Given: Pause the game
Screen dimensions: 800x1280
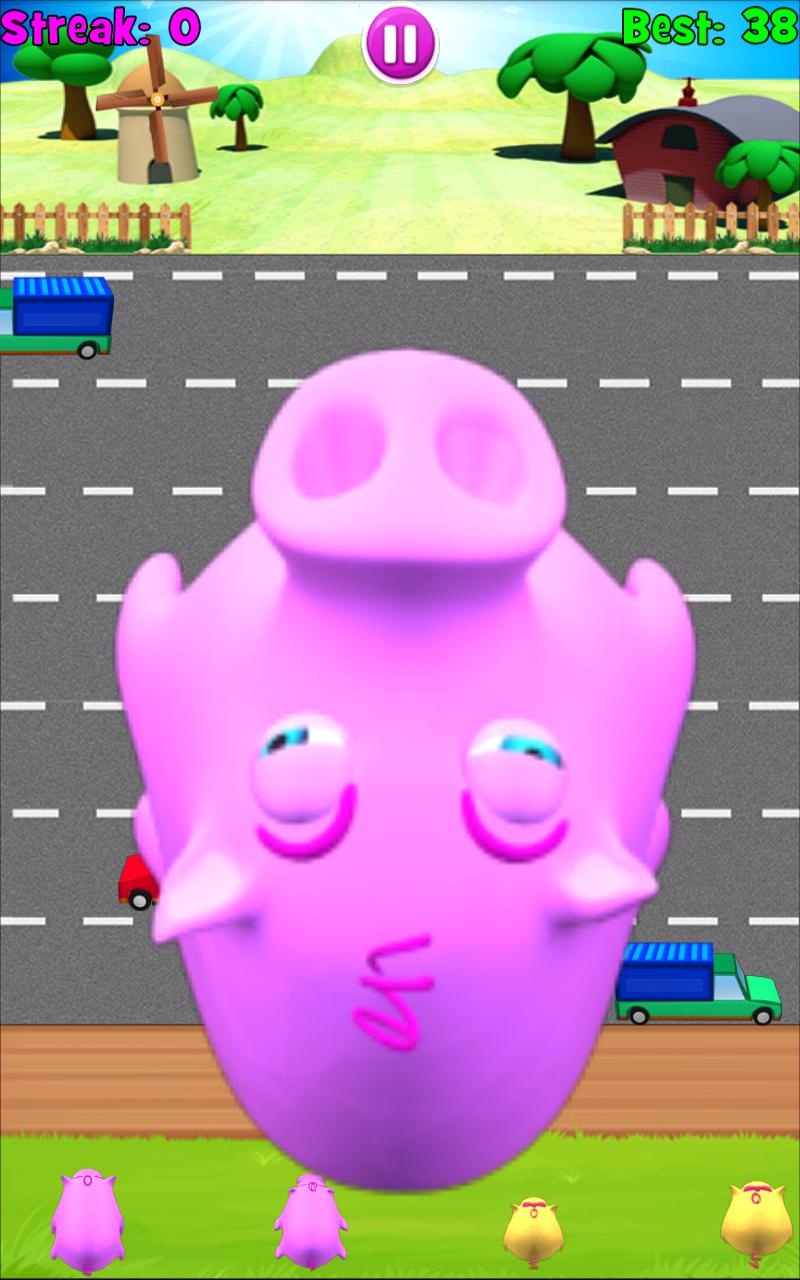Looking at the screenshot, I should (400, 43).
